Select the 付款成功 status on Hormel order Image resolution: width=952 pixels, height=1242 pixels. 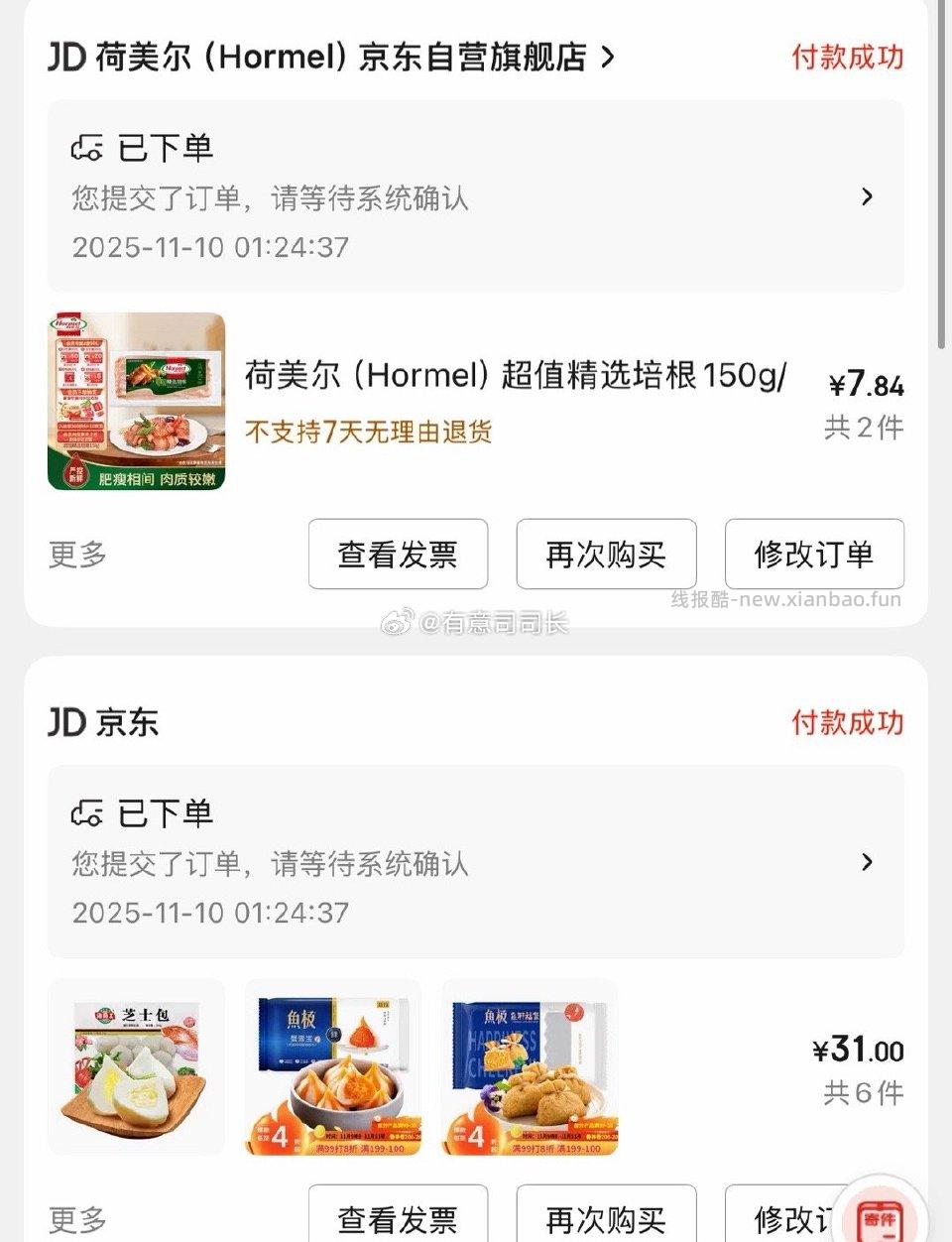click(848, 58)
